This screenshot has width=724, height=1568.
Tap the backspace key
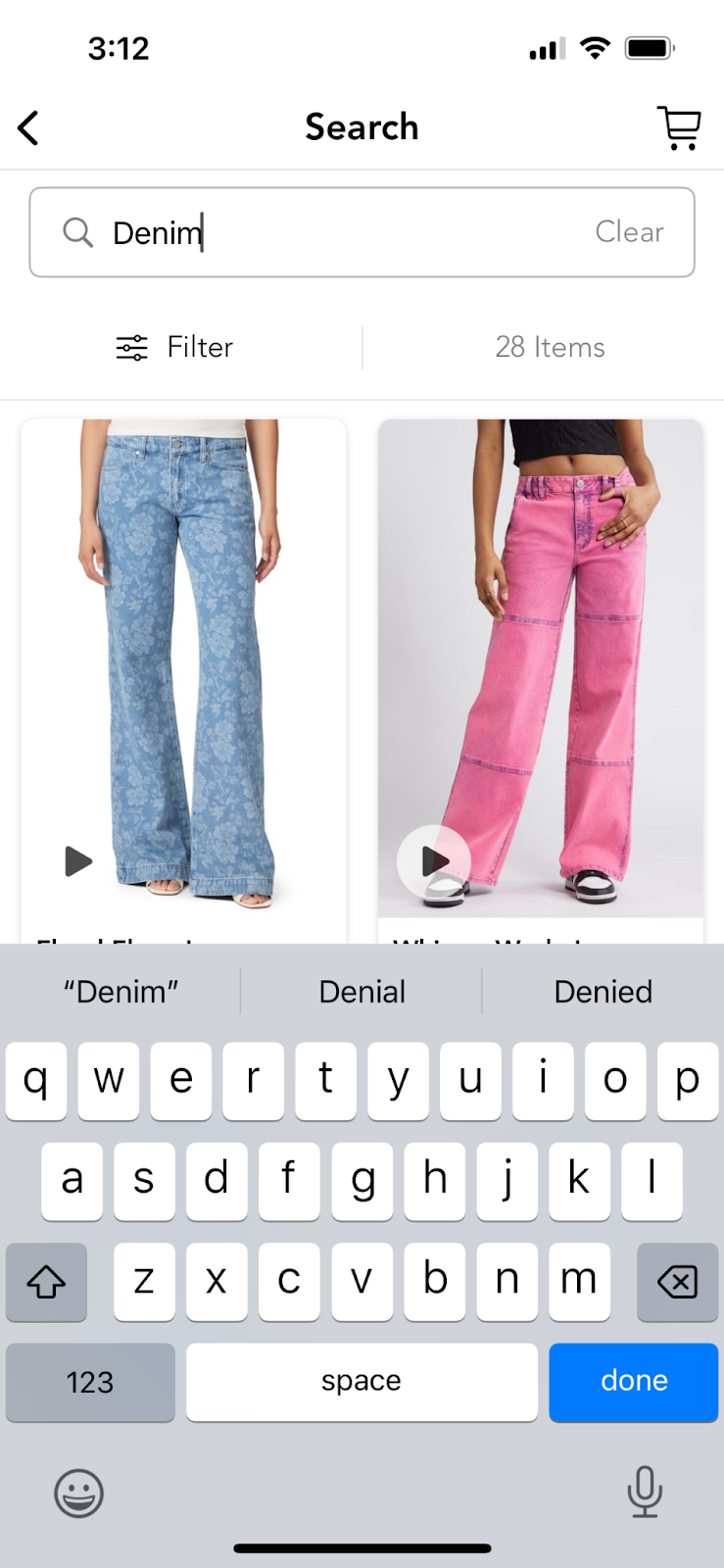[x=677, y=1281]
